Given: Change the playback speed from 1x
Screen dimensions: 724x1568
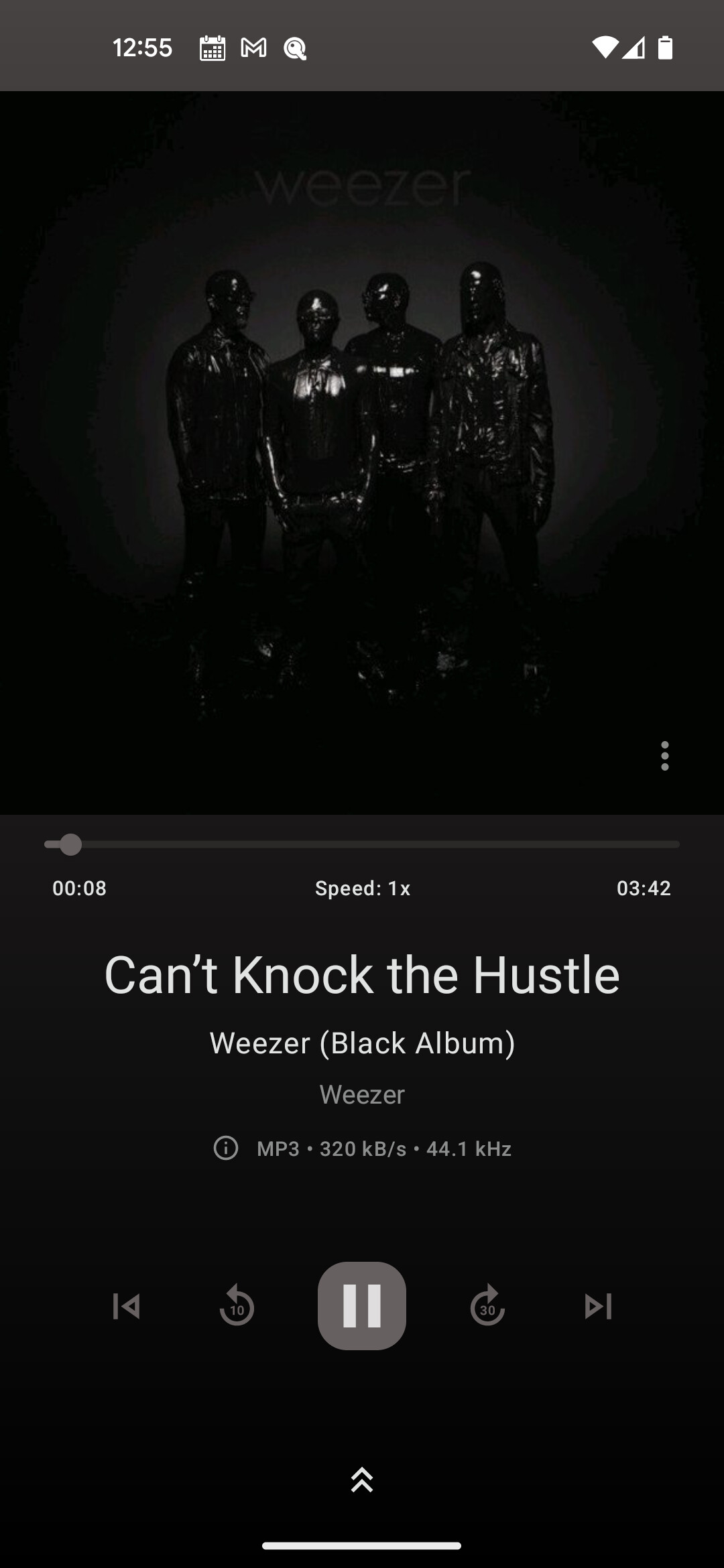Looking at the screenshot, I should [363, 888].
